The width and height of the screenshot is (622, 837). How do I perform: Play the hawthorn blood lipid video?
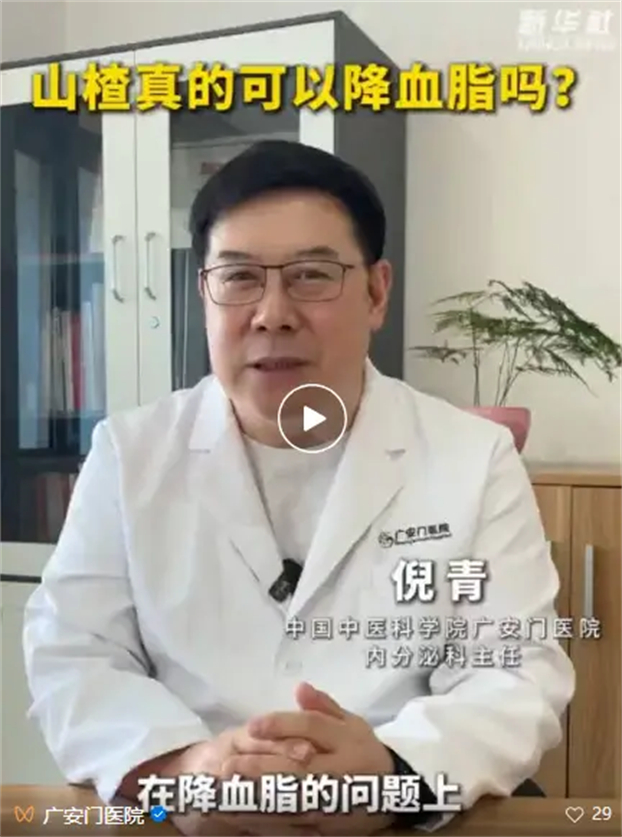[x=312, y=418]
